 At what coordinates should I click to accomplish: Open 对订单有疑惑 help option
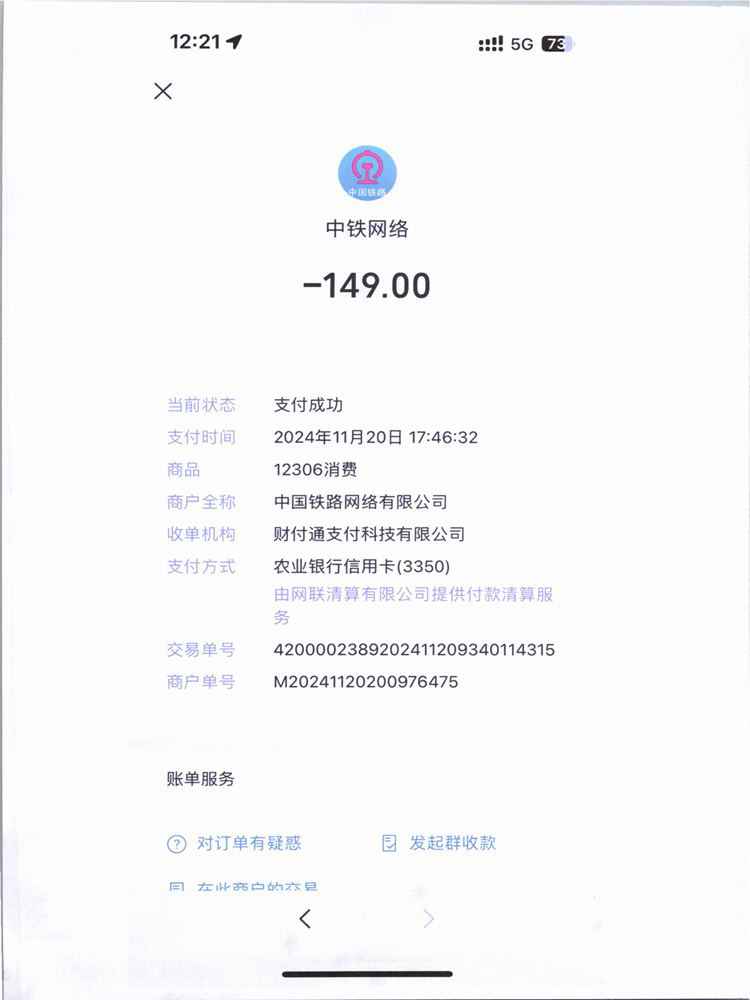point(234,843)
